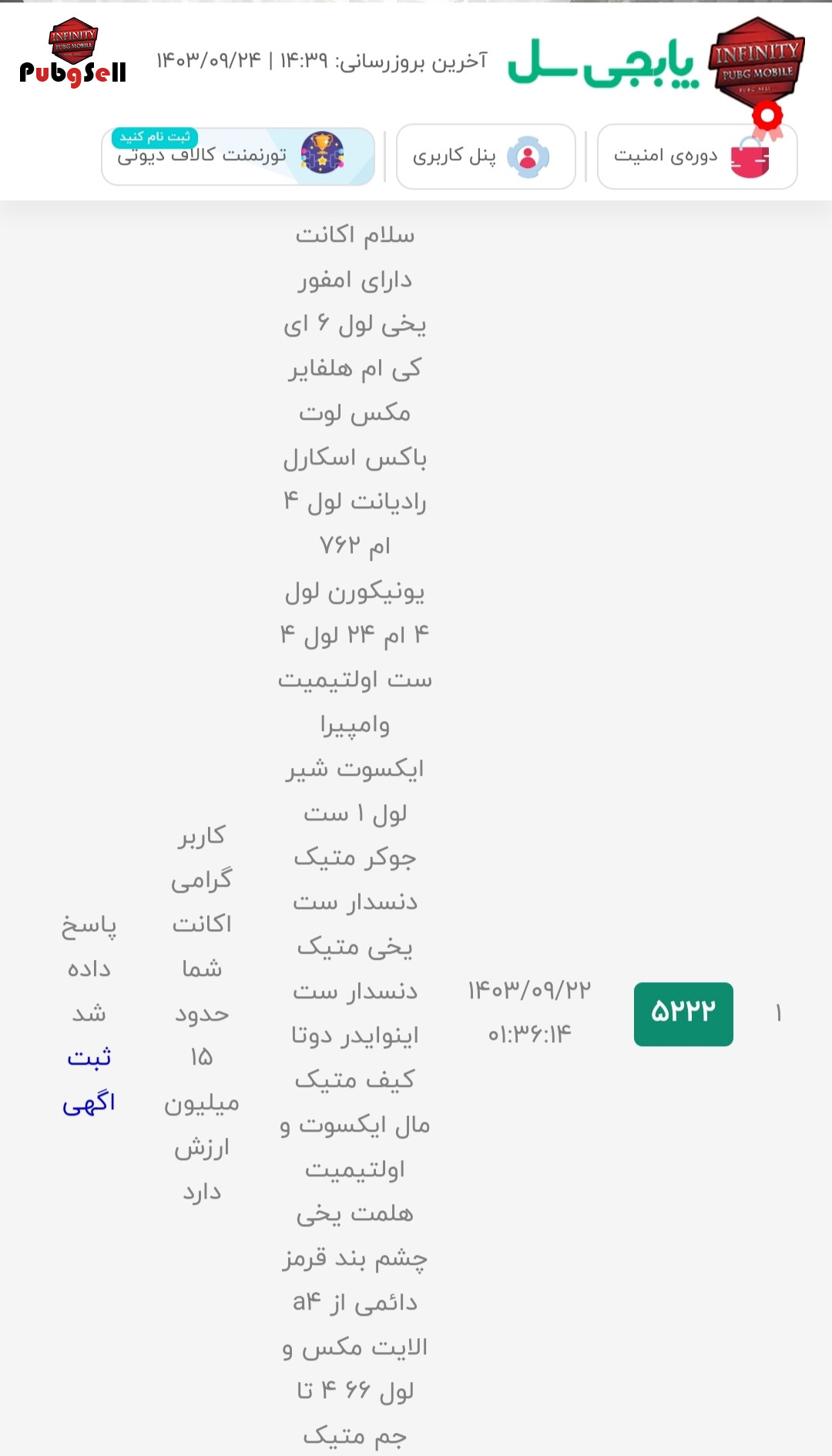Open request number ۵۲۲۲ badge
Viewport: 832px width, 1456px height.
683,1014
